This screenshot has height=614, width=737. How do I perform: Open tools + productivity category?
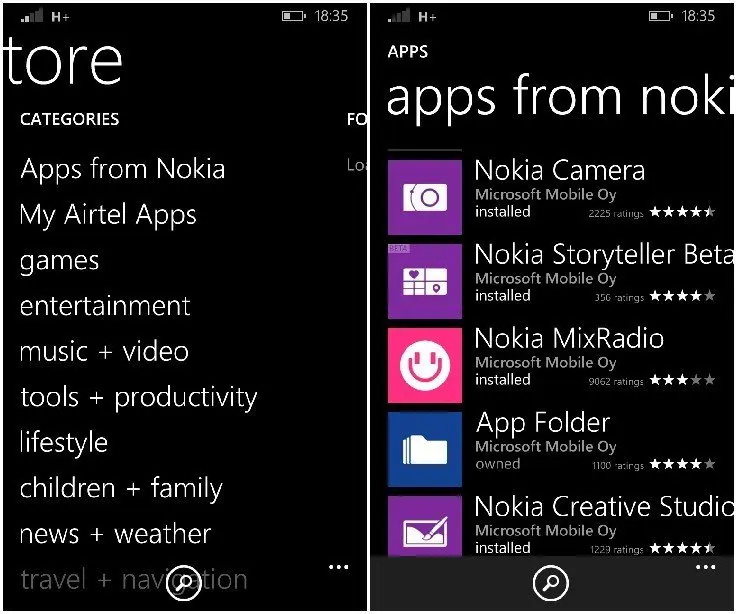(x=138, y=397)
